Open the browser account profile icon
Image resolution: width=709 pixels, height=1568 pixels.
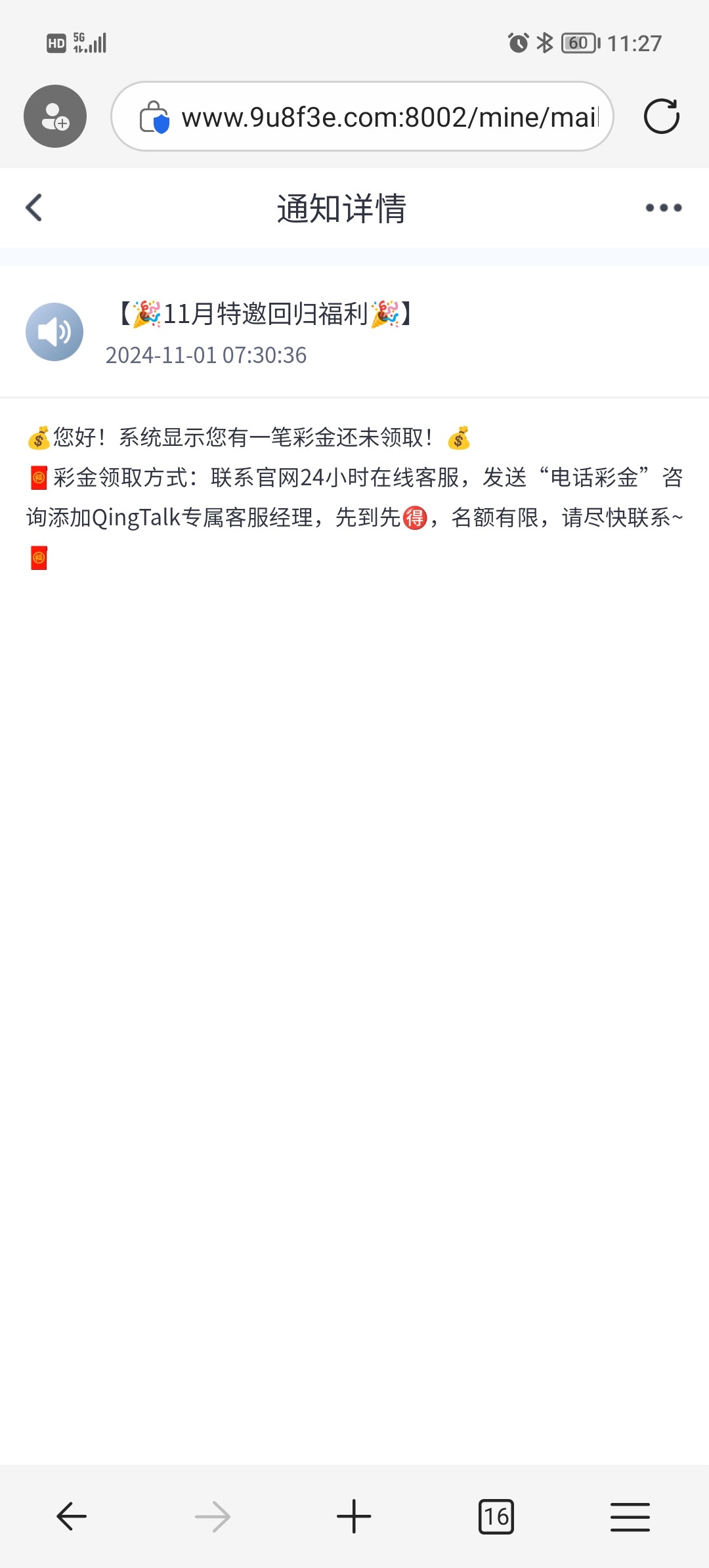pyautogui.click(x=55, y=116)
